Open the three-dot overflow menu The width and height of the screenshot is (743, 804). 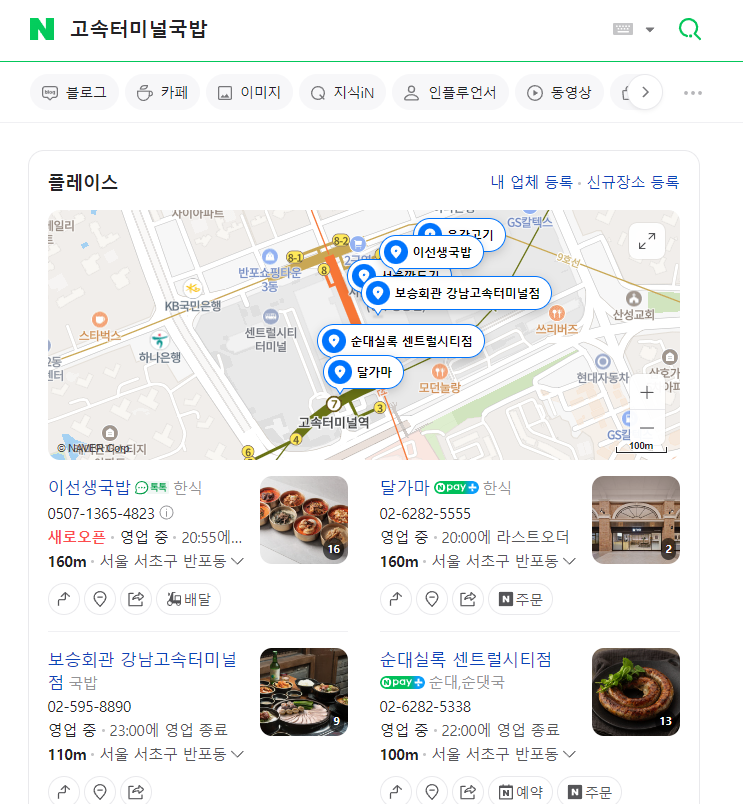click(x=693, y=93)
